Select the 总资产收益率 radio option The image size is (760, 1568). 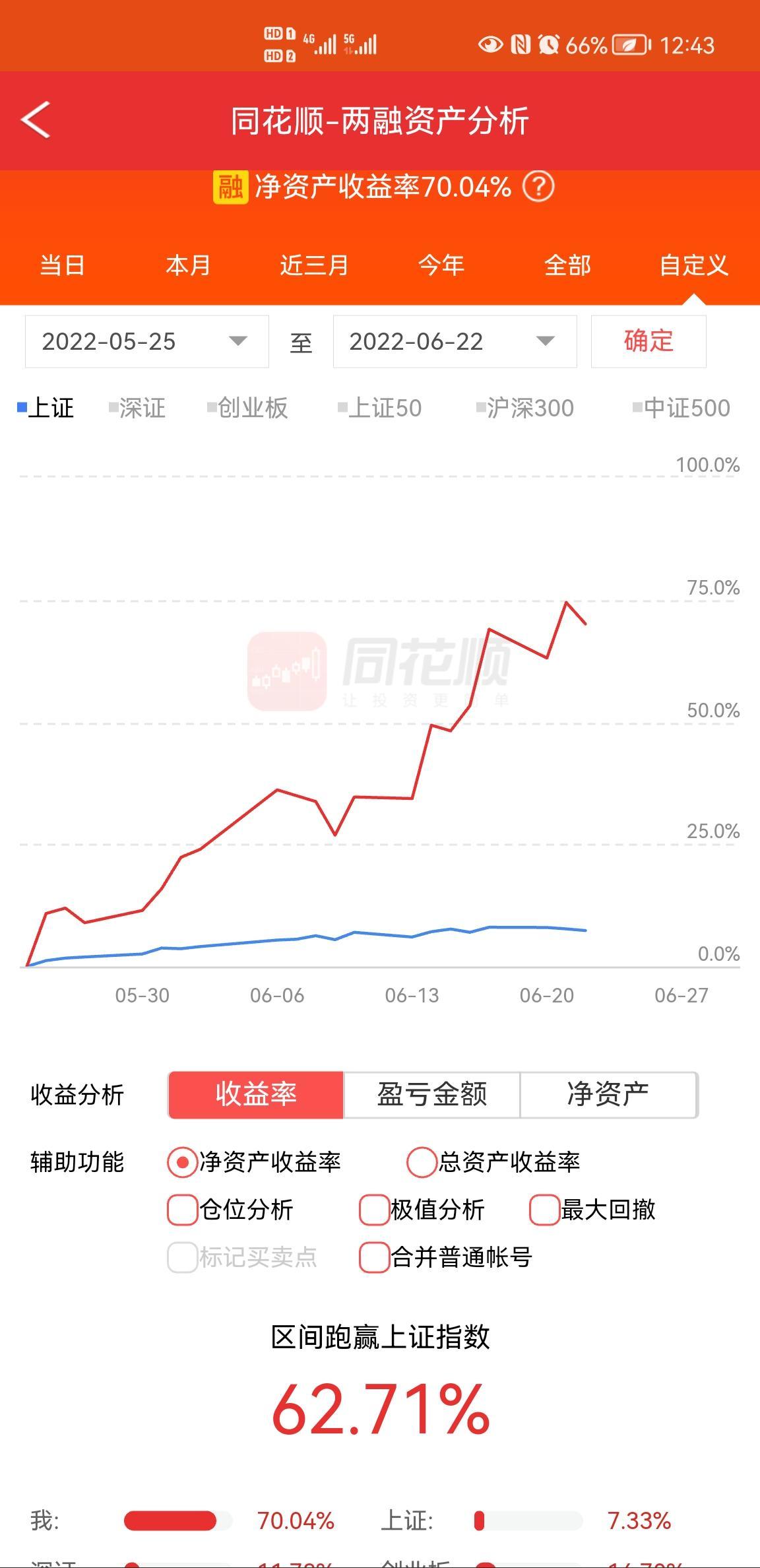(493, 1162)
